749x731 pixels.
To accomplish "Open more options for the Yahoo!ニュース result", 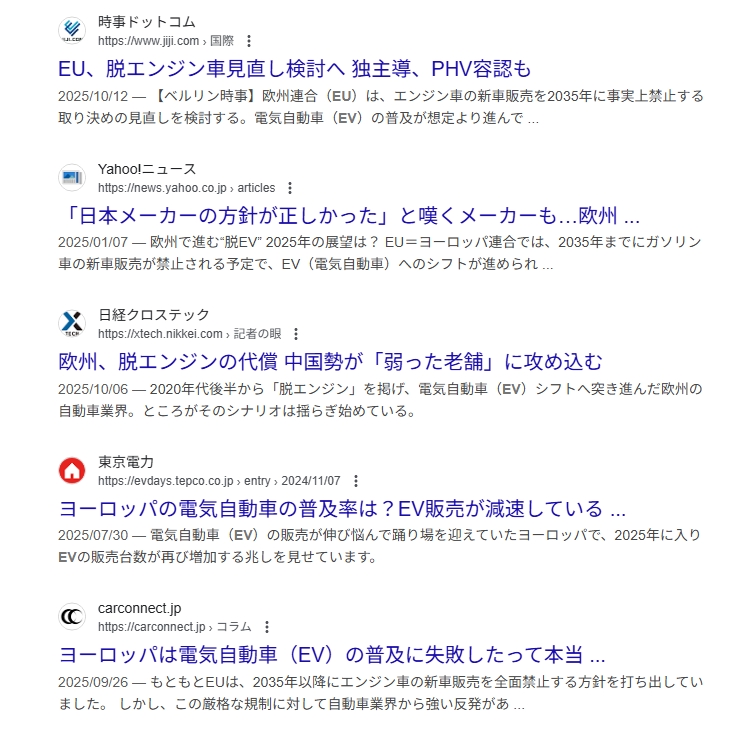I will pyautogui.click(x=290, y=188).
